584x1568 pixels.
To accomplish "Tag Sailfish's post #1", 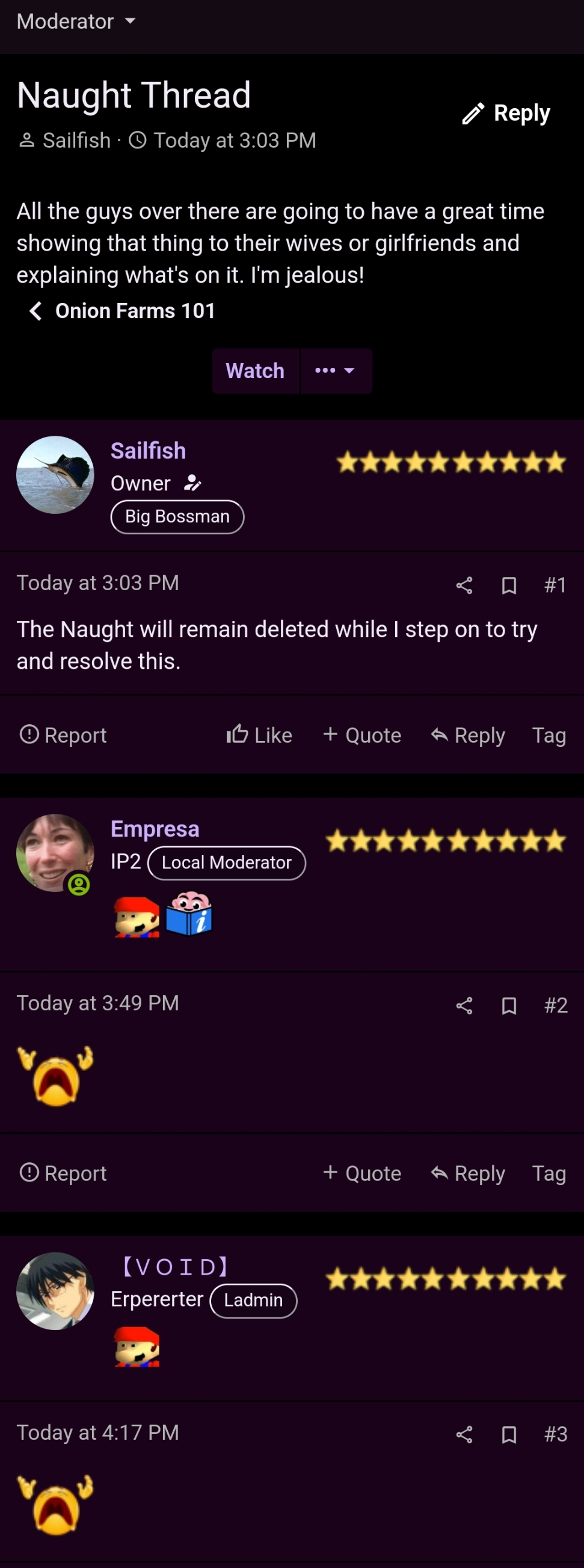I will [x=549, y=734].
